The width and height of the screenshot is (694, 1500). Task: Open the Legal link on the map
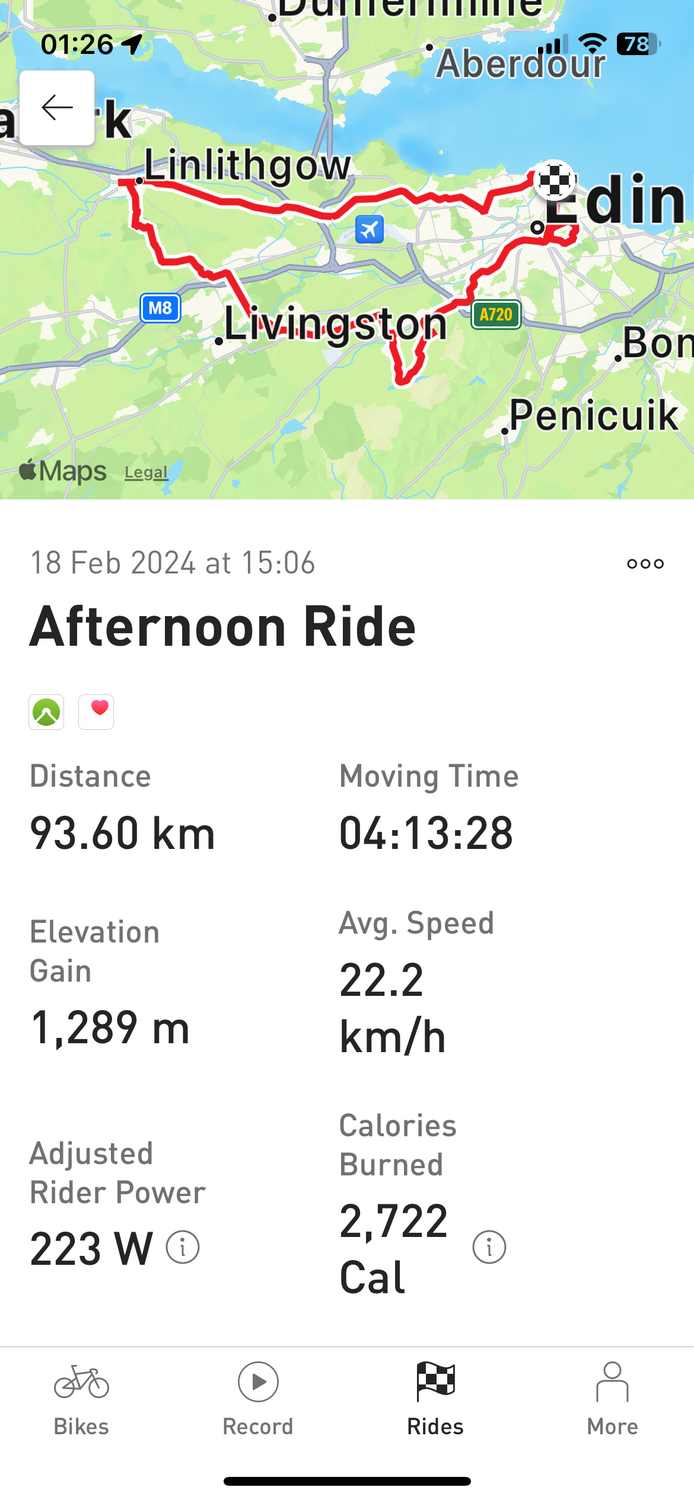146,473
